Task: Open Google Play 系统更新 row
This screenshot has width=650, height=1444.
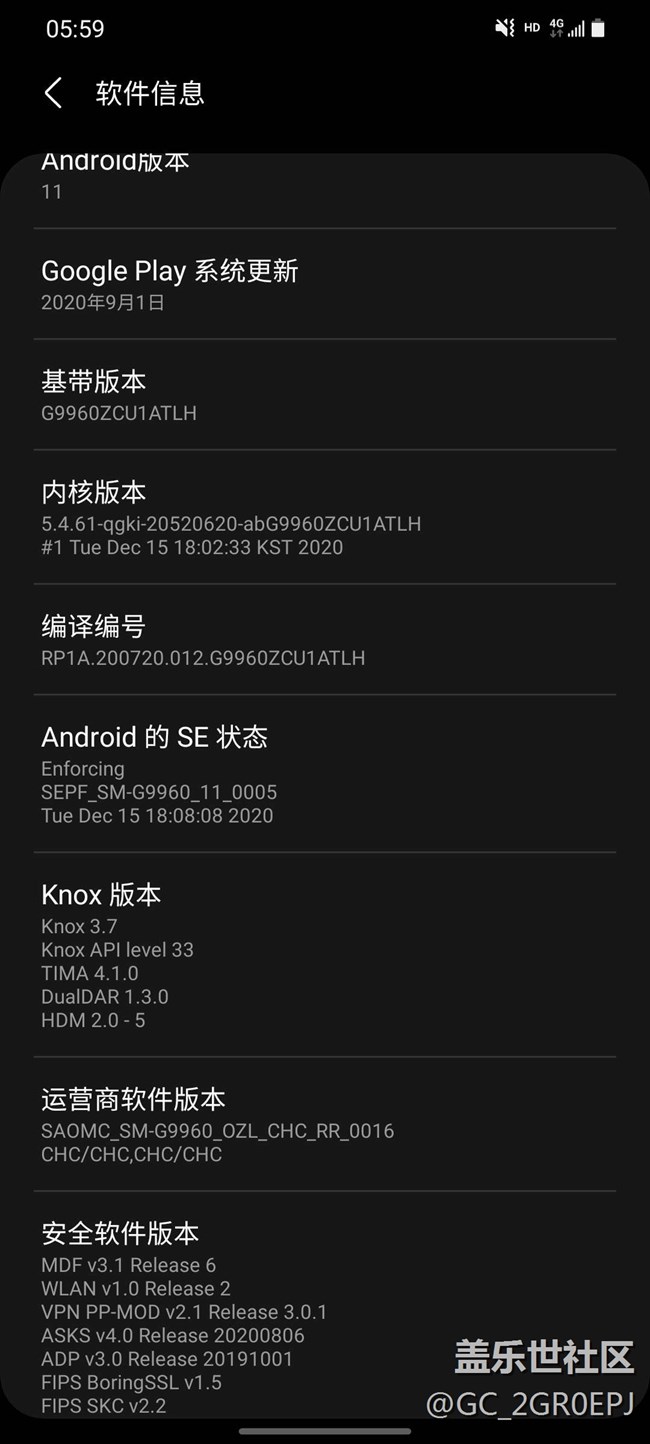Action: coord(325,284)
